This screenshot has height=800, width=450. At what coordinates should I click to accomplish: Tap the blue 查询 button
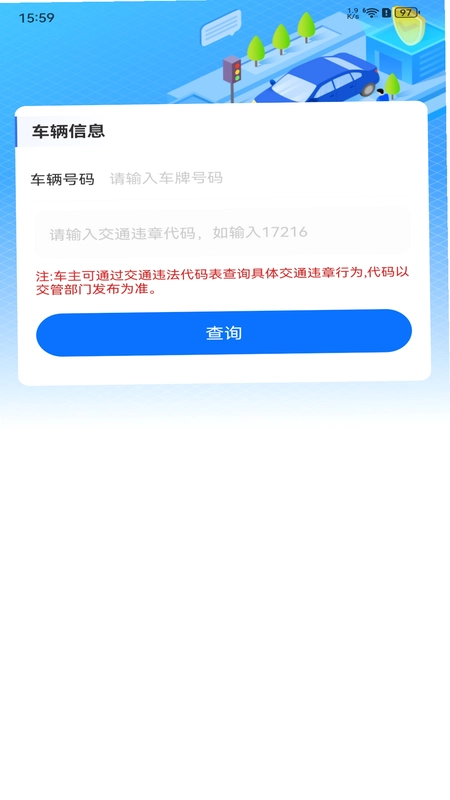point(223,333)
